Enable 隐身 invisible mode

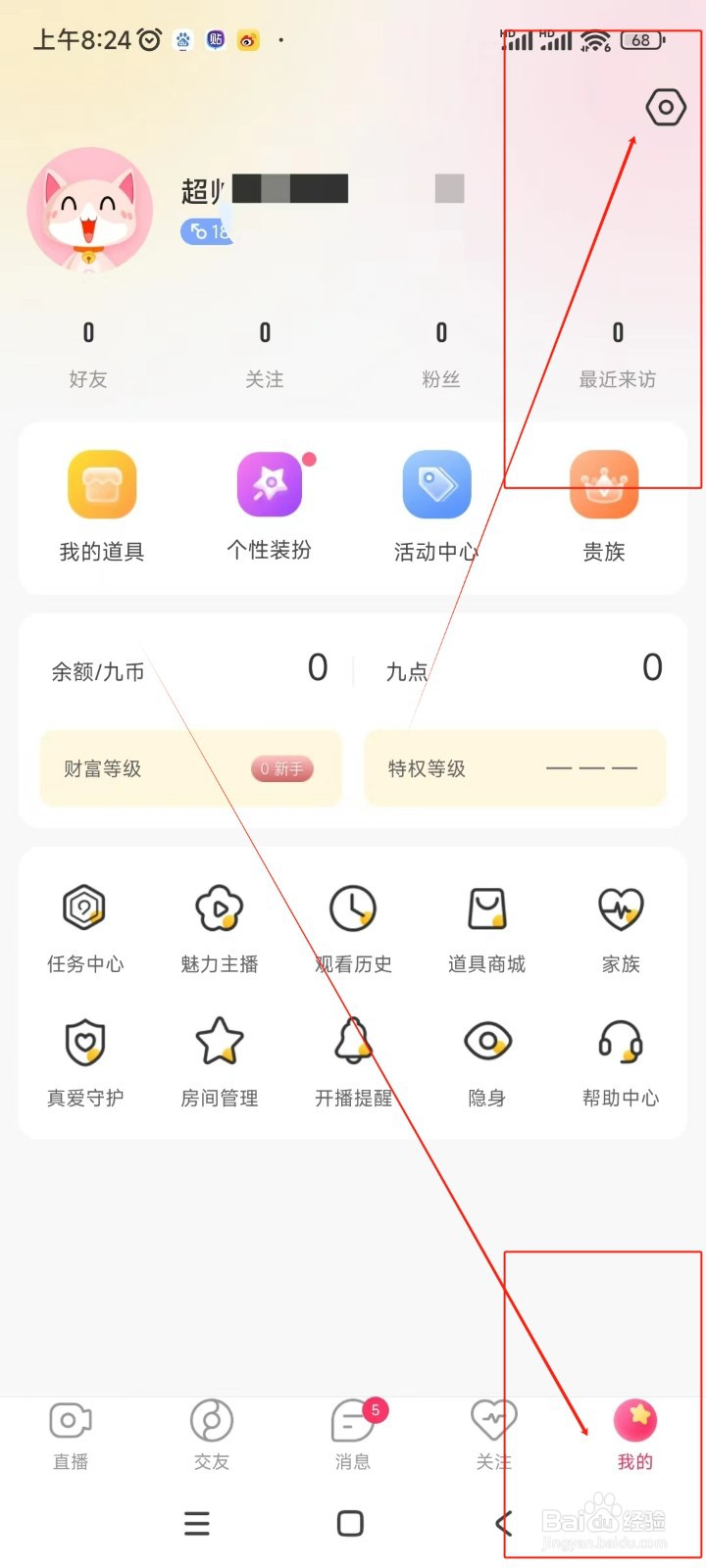(487, 1060)
